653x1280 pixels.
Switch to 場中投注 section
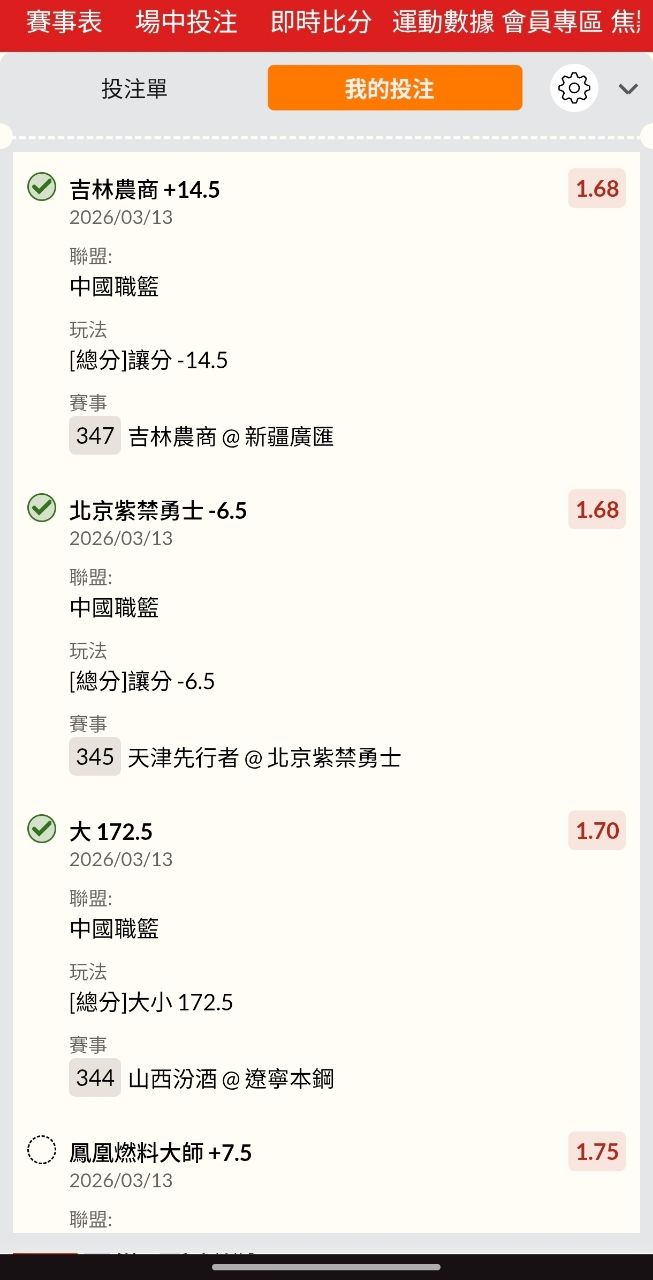(x=186, y=22)
